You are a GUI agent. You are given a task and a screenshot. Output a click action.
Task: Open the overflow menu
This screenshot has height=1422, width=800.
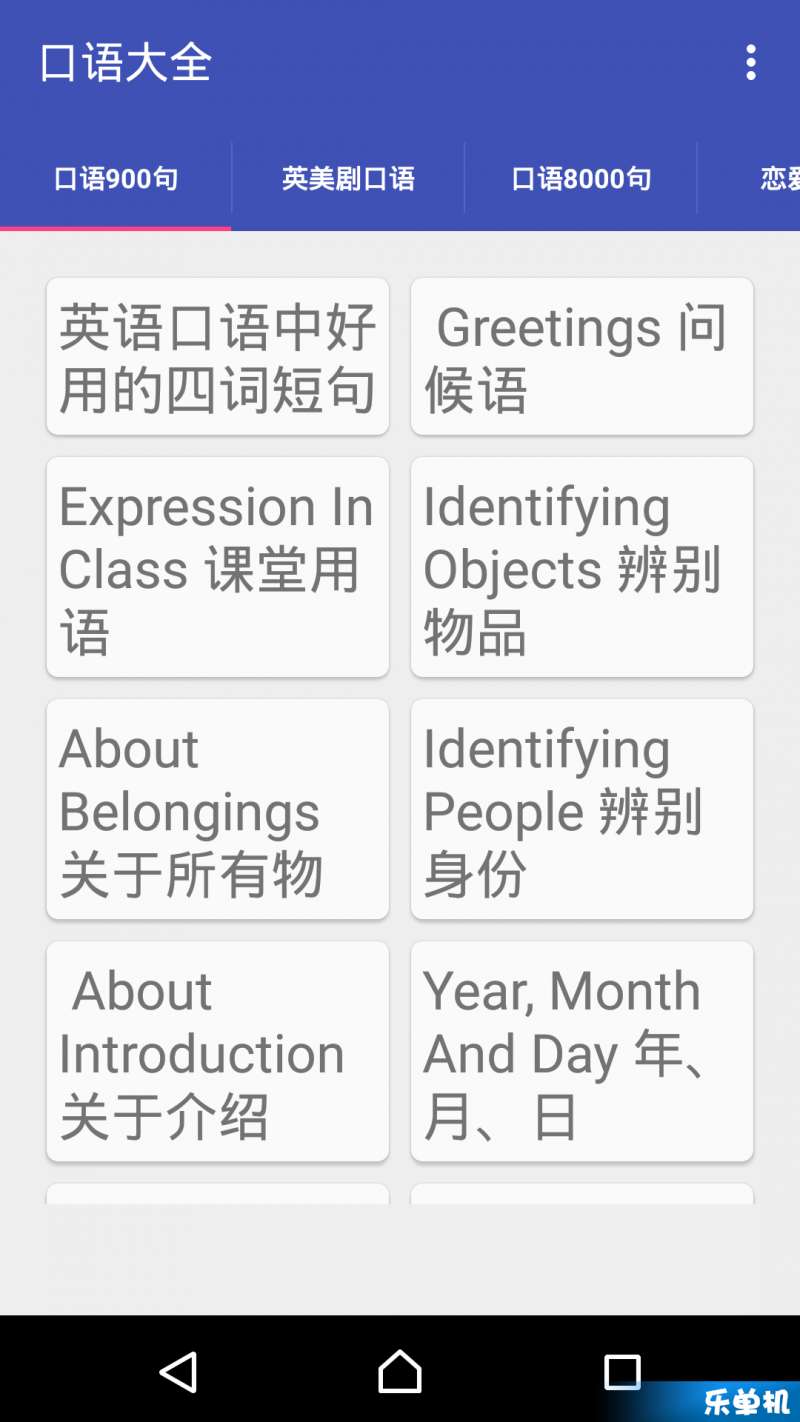pos(750,62)
